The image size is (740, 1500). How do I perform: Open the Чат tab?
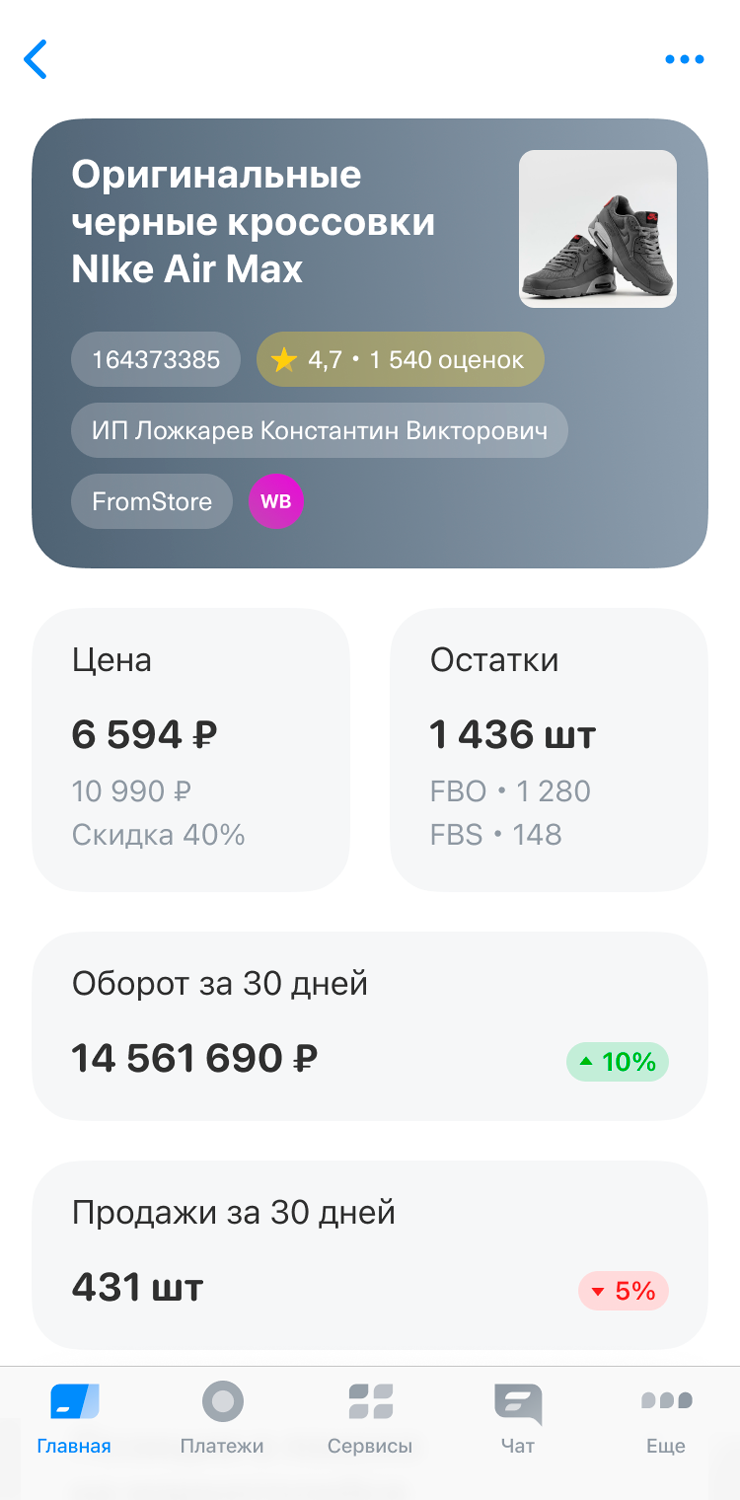(518, 1418)
